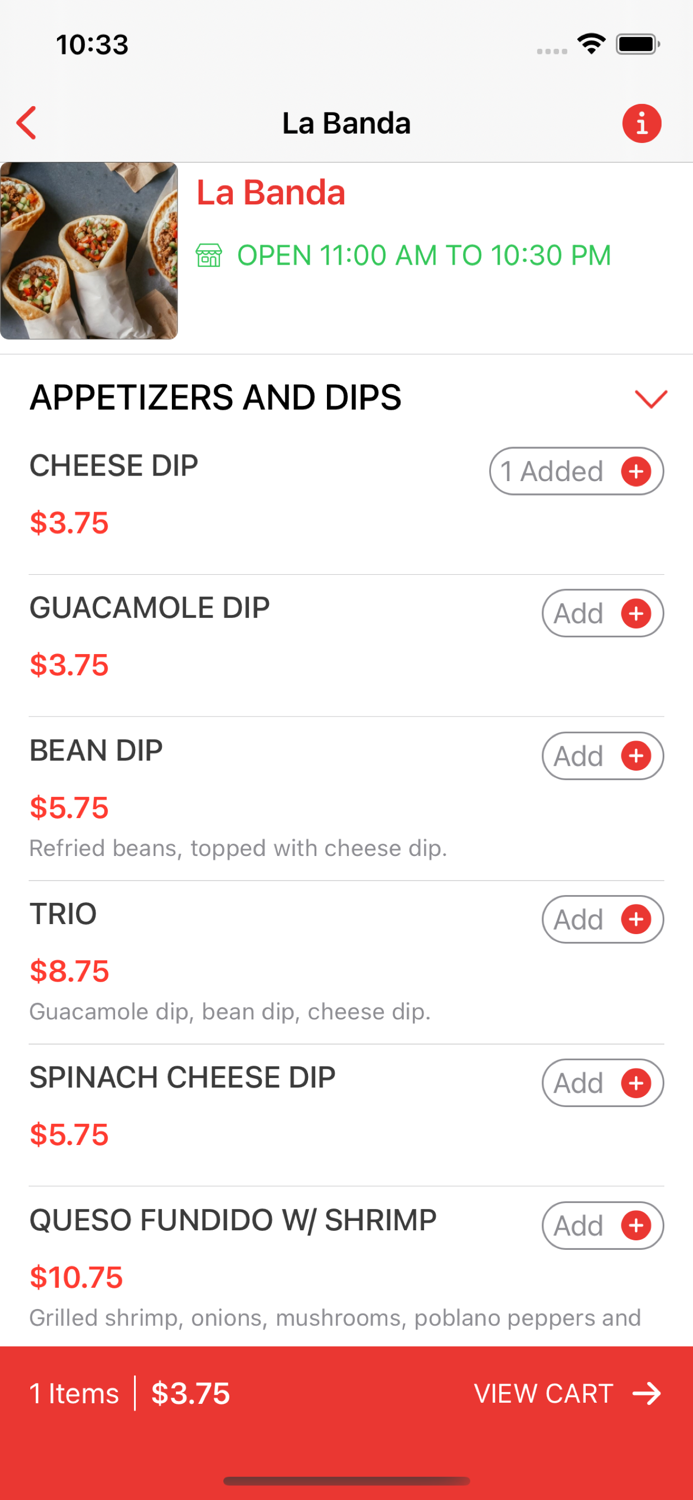Open the restaurant info icon
Image resolution: width=693 pixels, height=1500 pixels.
641,123
